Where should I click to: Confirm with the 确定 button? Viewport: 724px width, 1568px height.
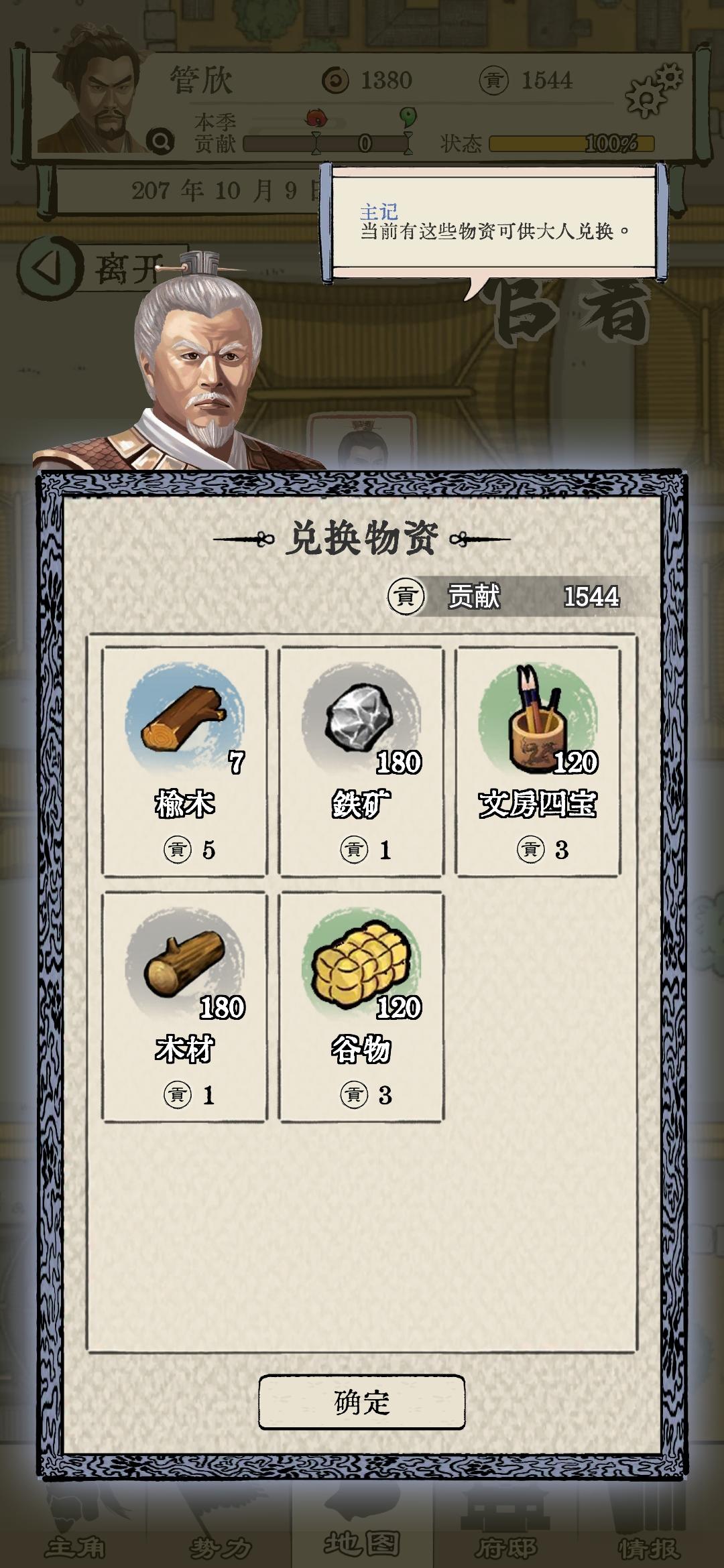coord(361,1402)
